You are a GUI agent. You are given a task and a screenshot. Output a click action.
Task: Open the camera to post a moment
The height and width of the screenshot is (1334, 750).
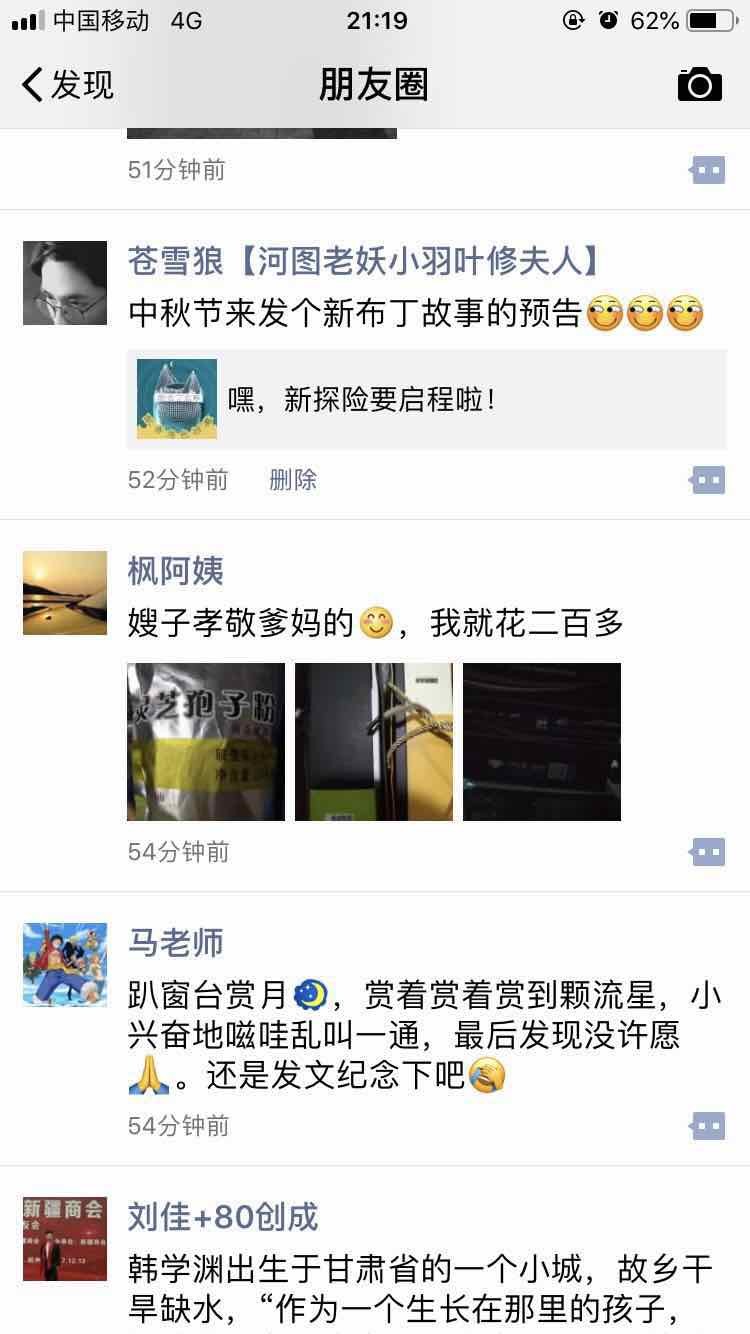[x=699, y=85]
